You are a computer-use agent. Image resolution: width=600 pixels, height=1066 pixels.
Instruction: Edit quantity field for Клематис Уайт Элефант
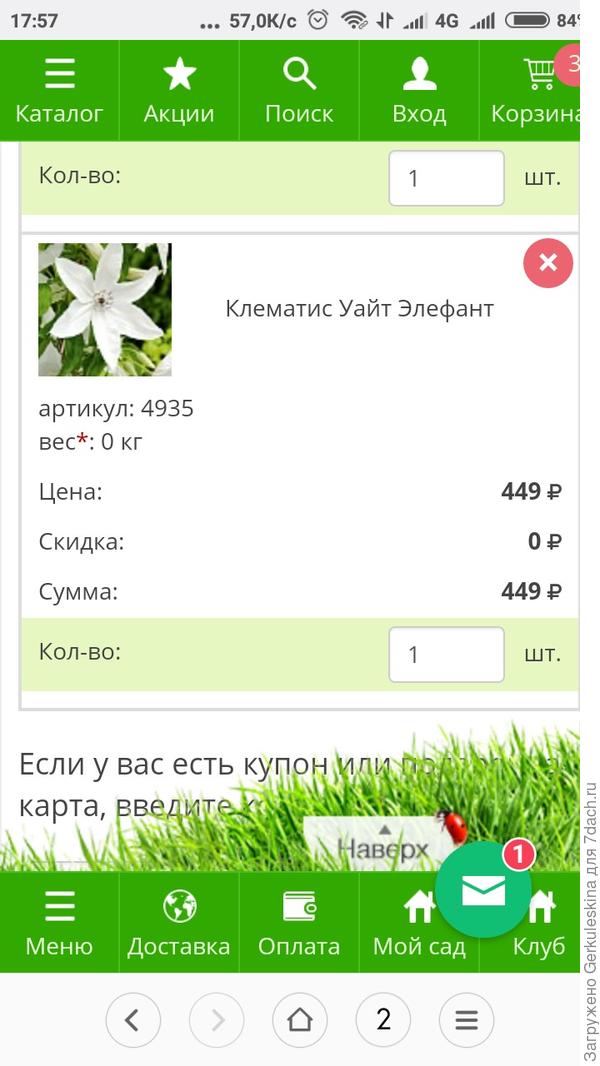pyautogui.click(x=446, y=655)
